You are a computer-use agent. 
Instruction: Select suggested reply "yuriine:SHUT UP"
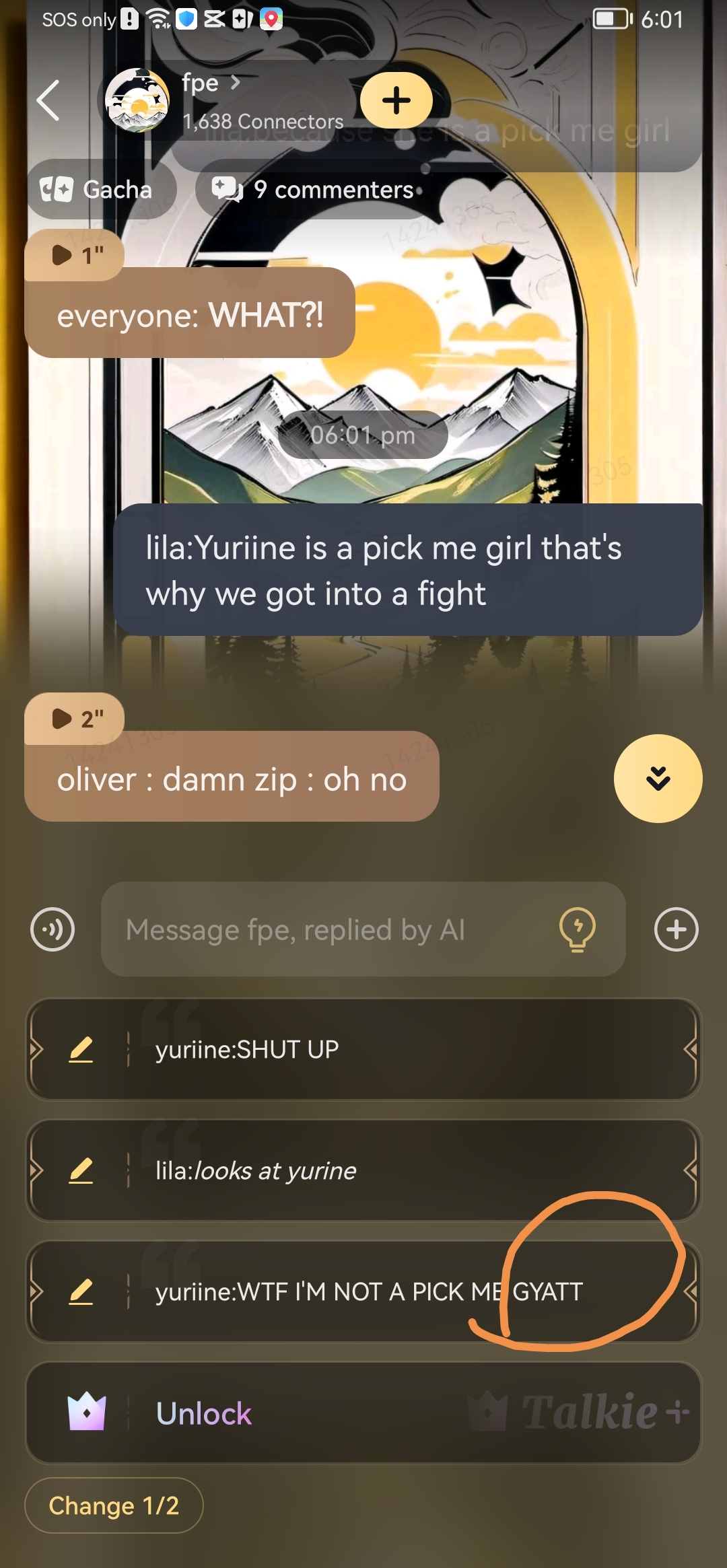click(x=404, y=1049)
